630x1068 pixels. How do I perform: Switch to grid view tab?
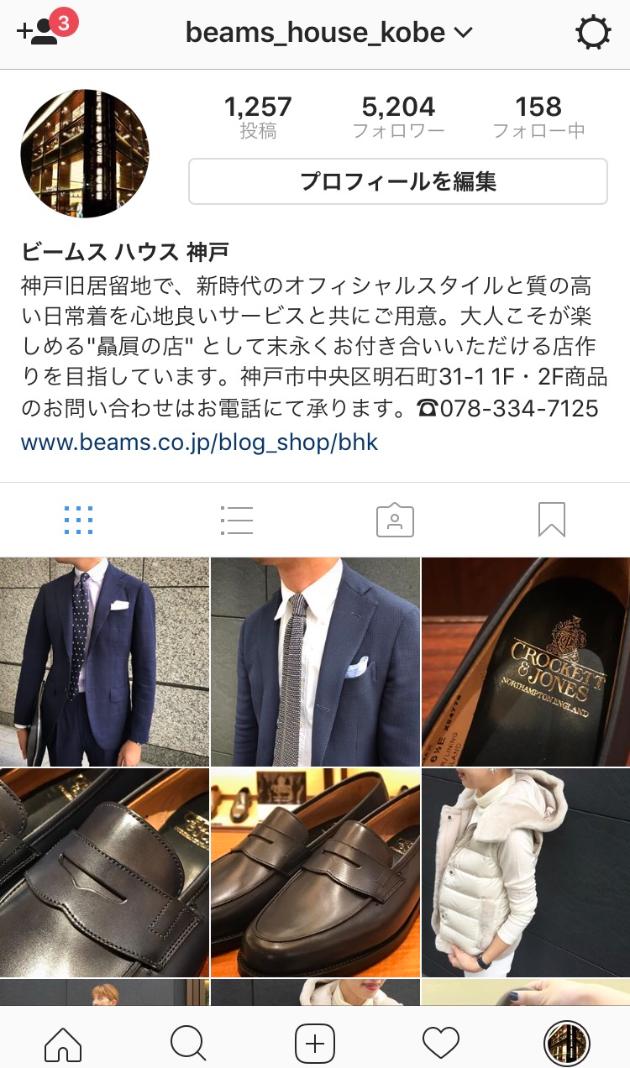[x=78, y=519]
